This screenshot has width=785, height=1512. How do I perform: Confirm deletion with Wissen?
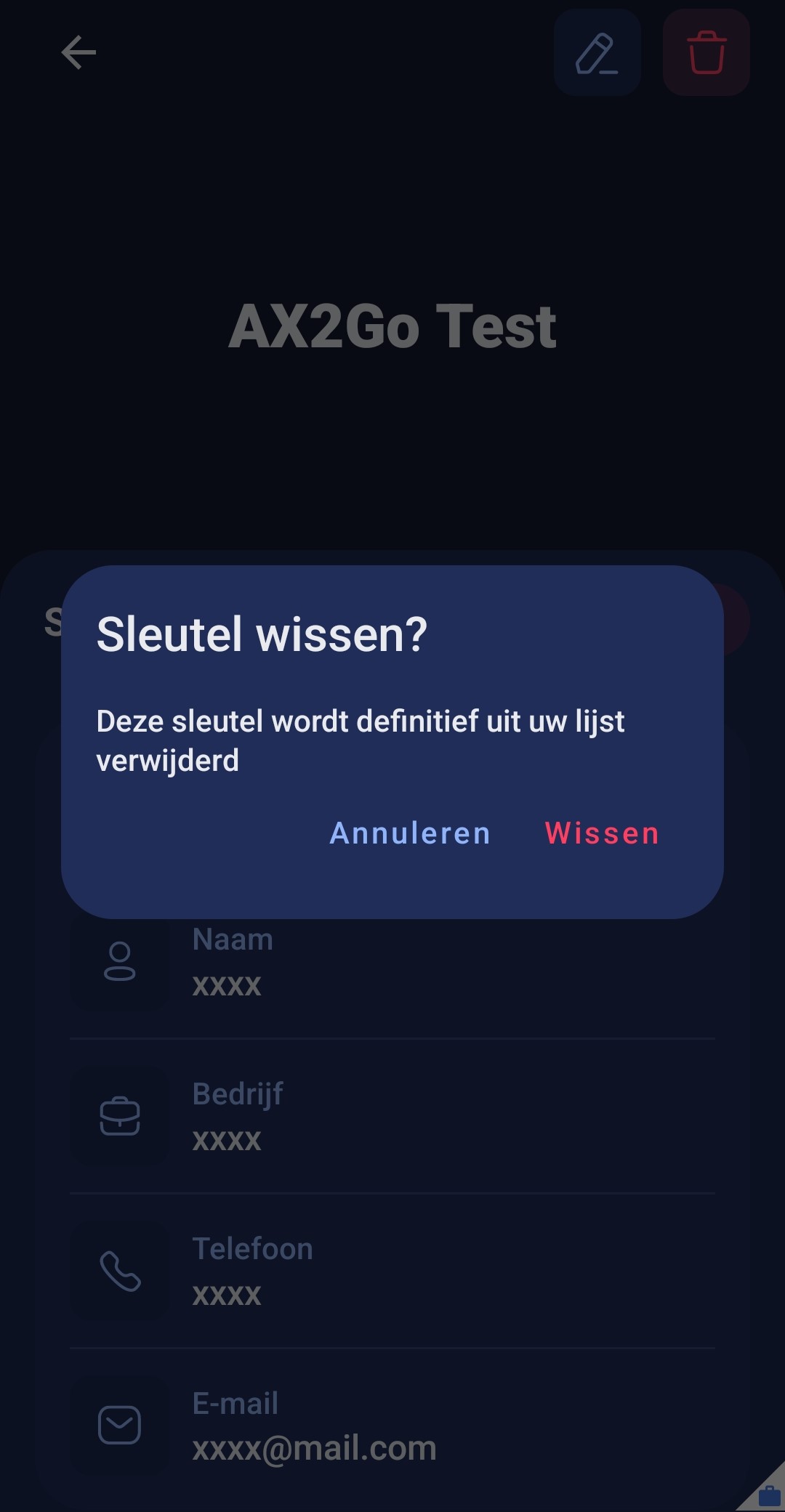602,833
